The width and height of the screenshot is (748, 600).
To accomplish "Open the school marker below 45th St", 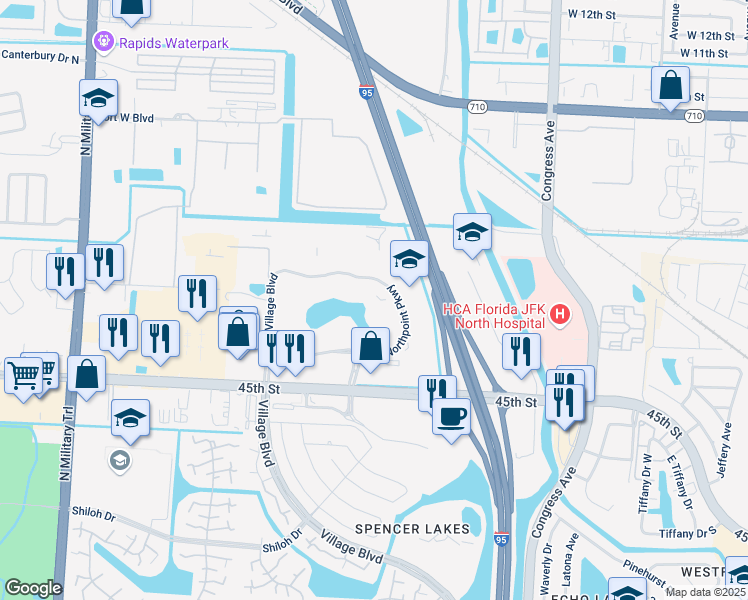I will (130, 418).
